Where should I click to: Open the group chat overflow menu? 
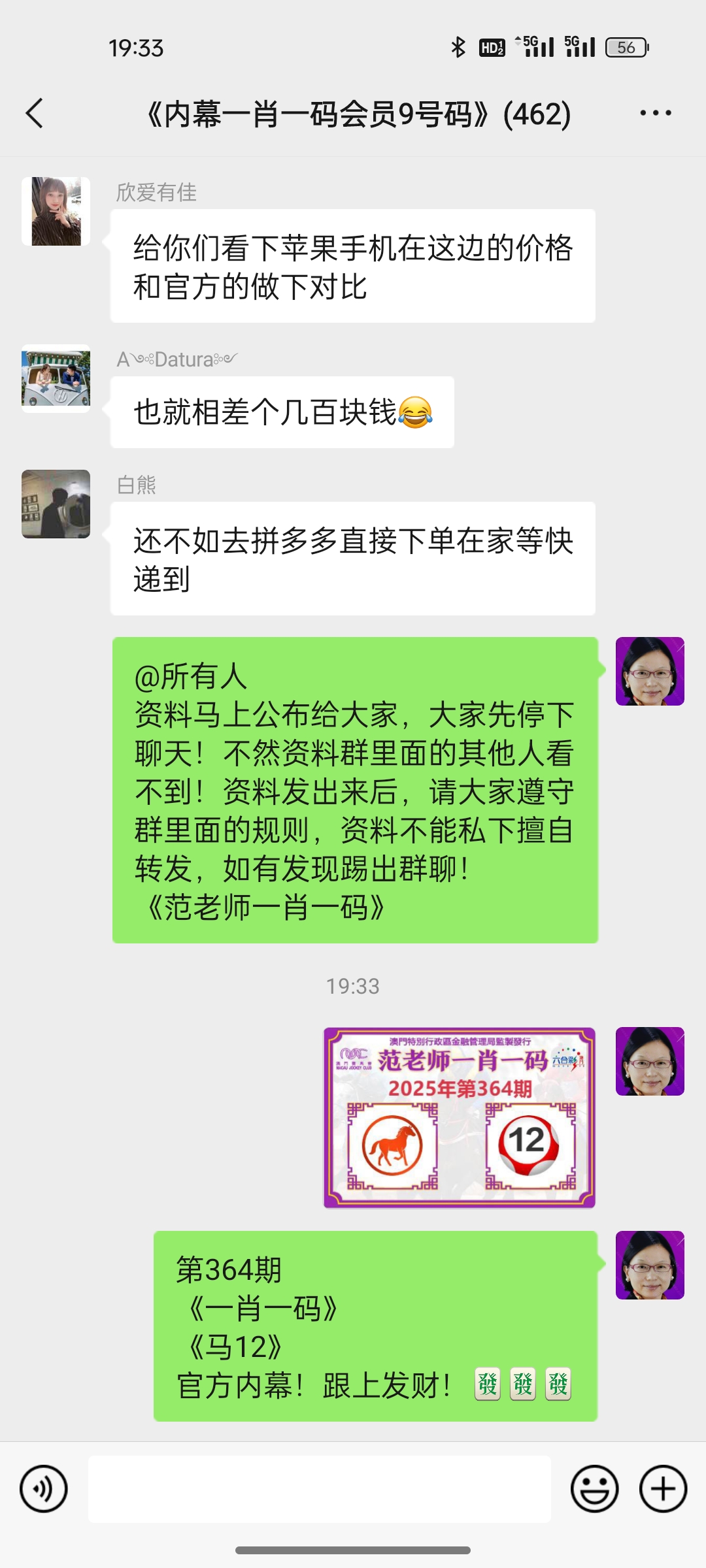coord(655,114)
